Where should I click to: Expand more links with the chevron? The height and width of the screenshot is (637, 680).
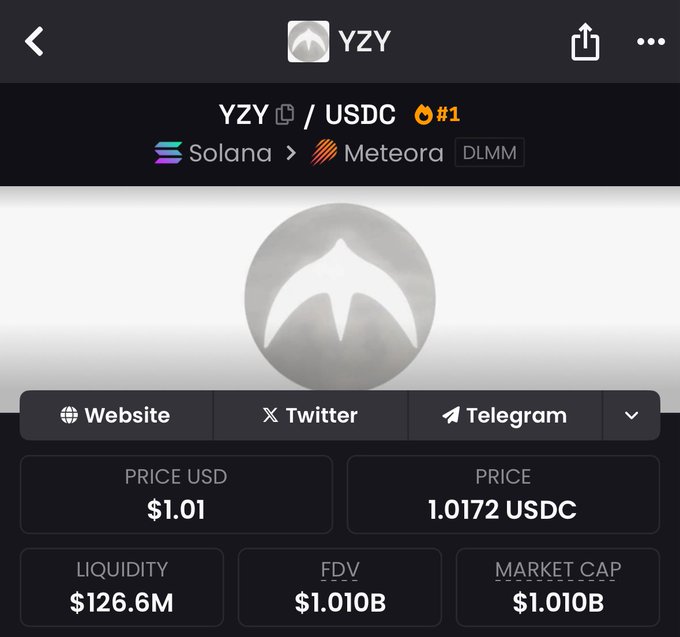[631, 415]
